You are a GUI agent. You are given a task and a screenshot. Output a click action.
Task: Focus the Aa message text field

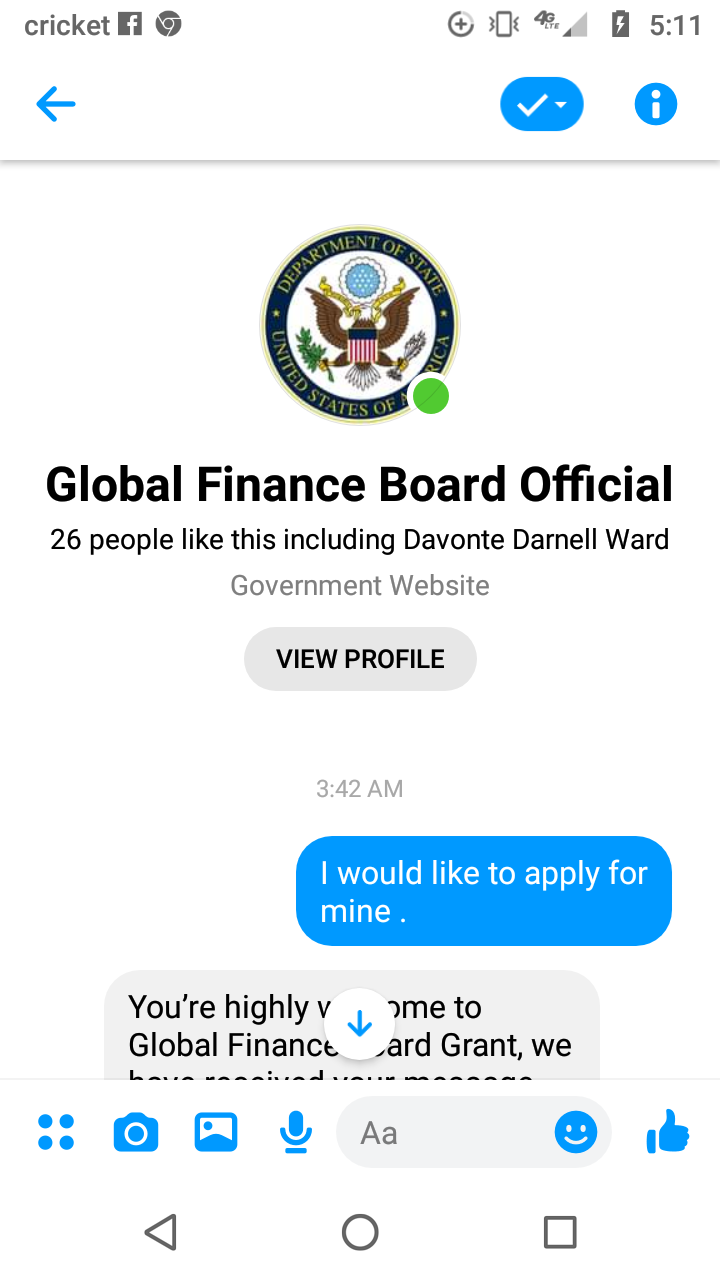click(444, 1132)
